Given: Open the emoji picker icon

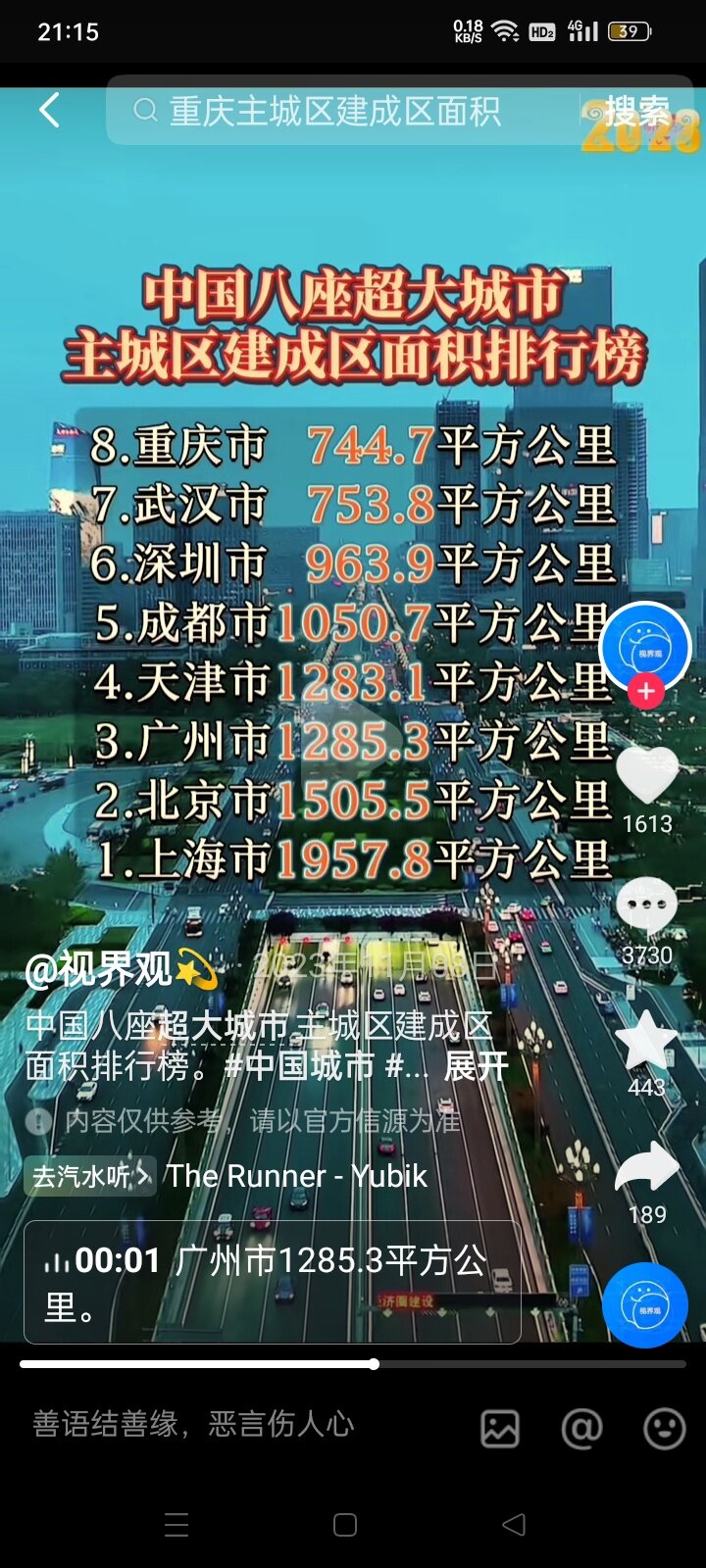Looking at the screenshot, I should 664,1428.
